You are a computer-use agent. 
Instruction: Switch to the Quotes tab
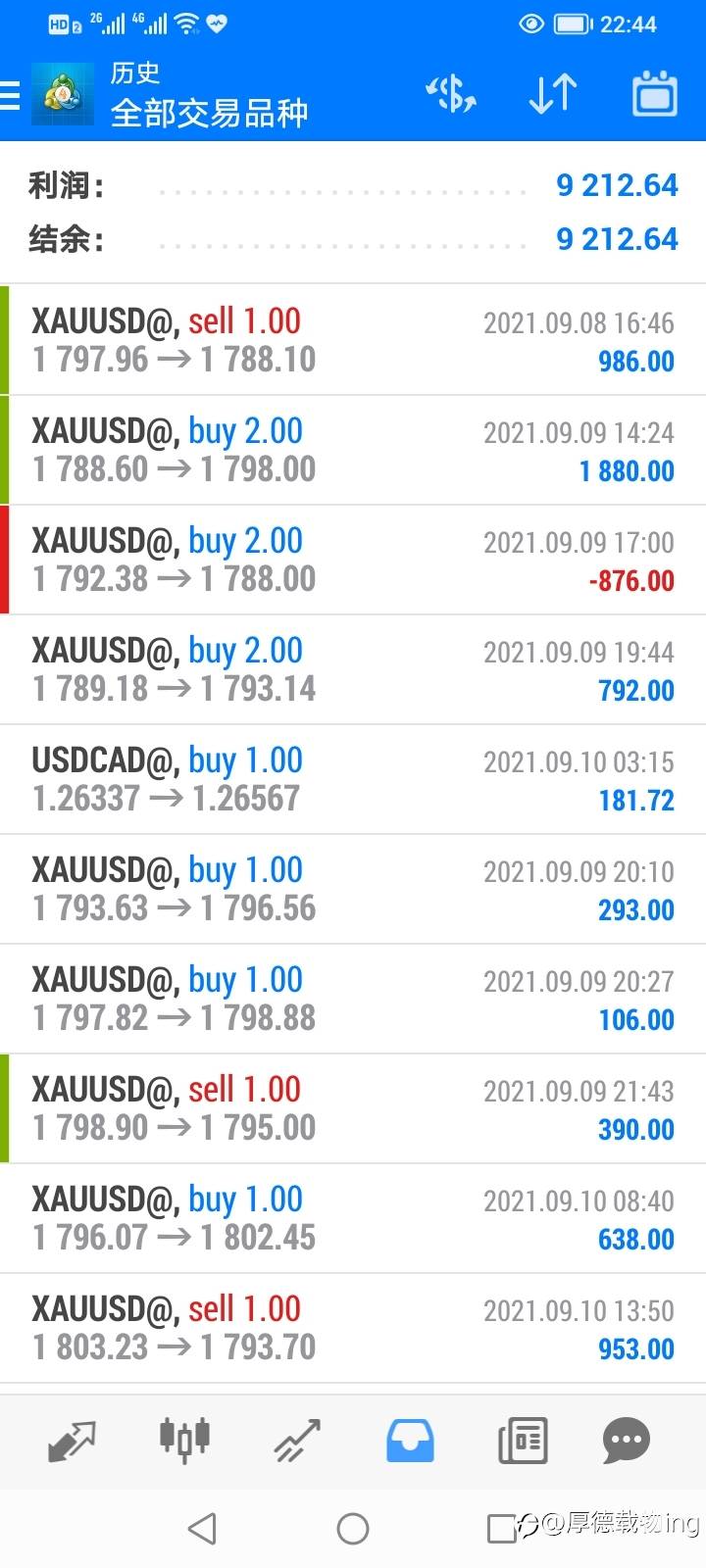coord(72,1440)
